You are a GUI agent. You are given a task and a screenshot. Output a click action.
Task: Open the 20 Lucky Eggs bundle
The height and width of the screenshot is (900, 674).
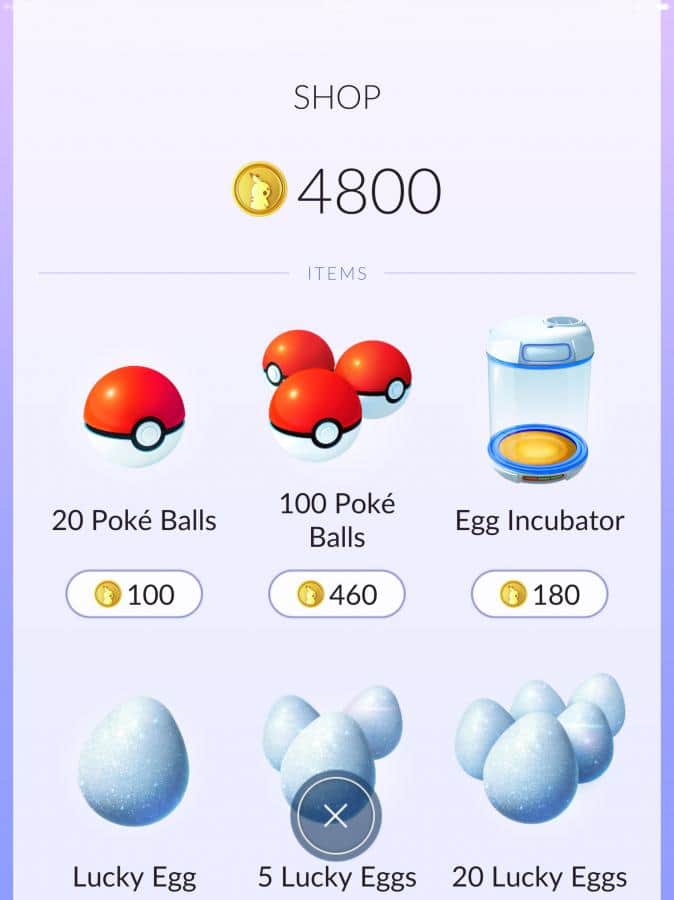(539, 750)
